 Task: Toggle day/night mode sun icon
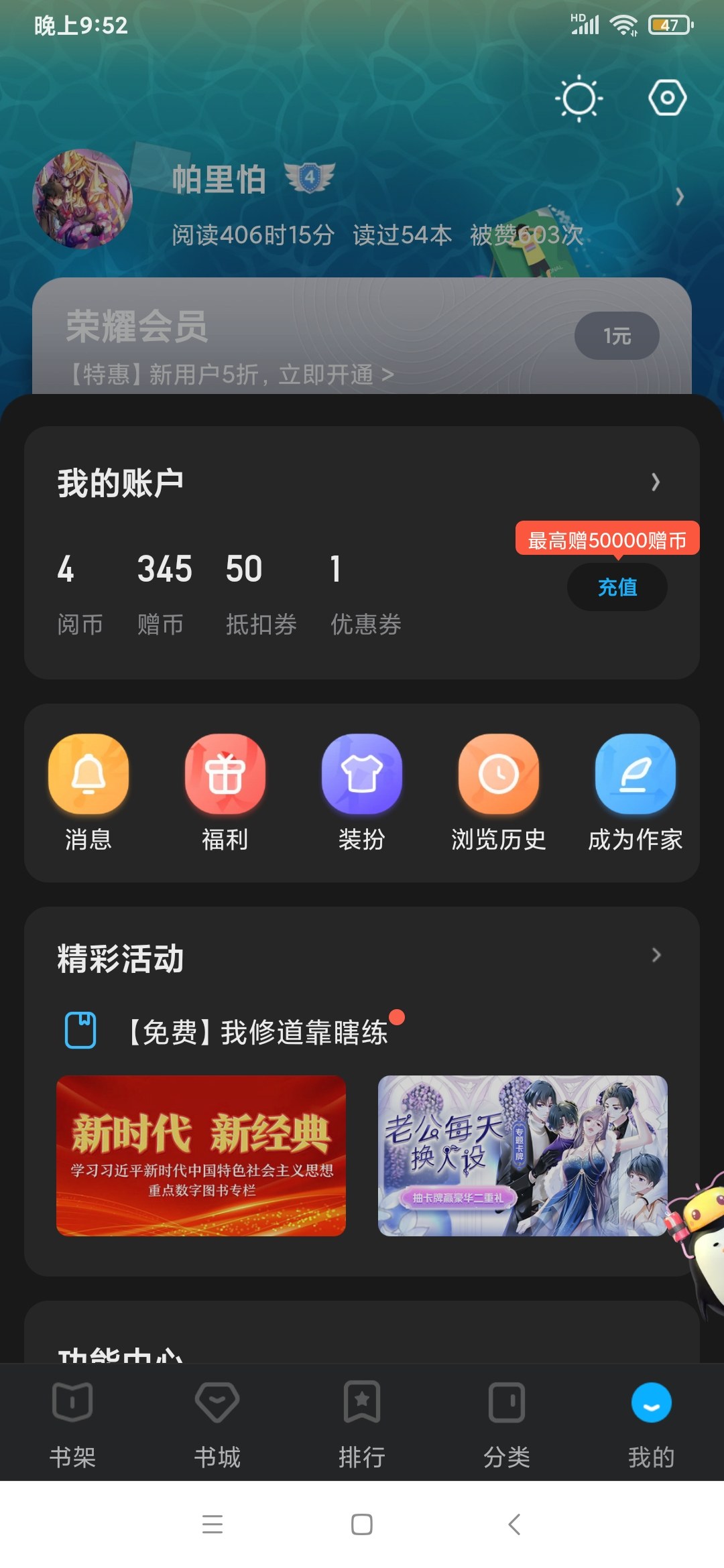click(579, 99)
